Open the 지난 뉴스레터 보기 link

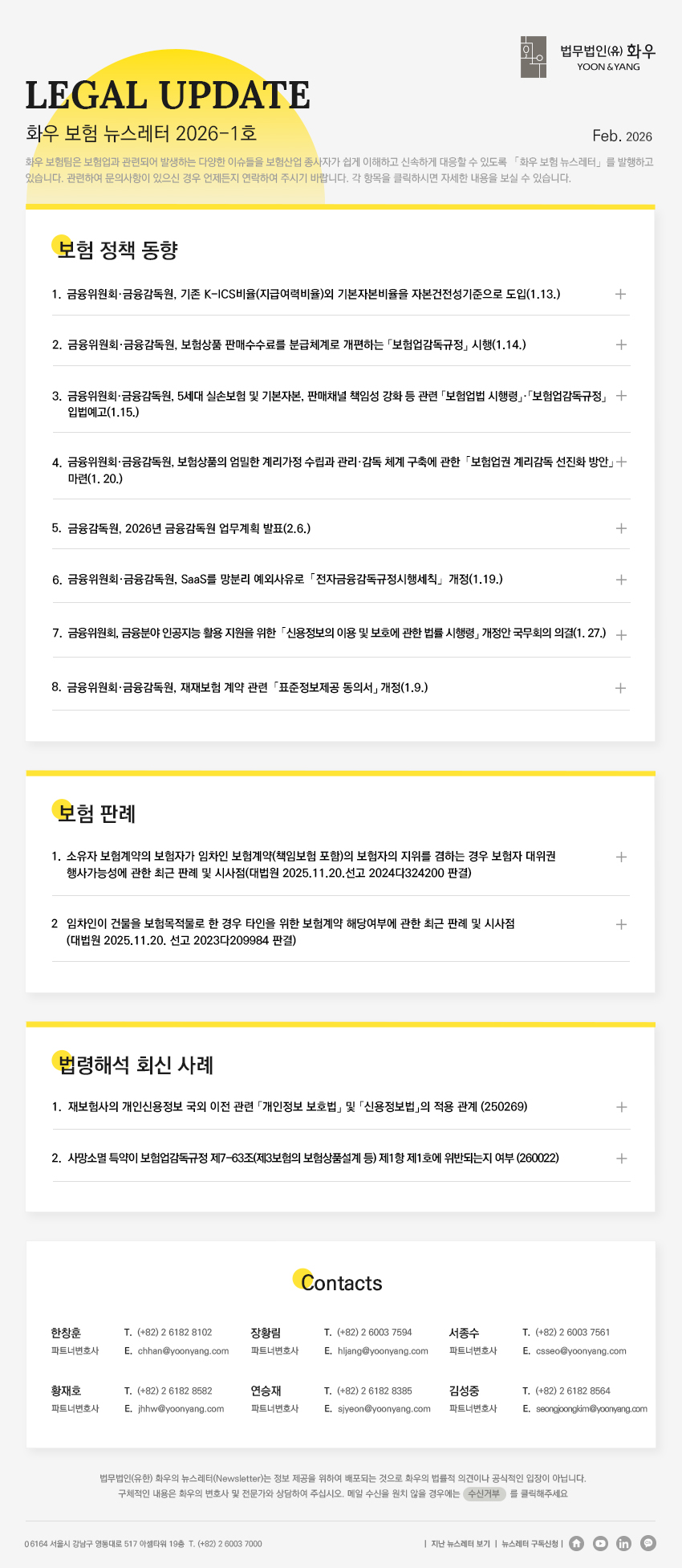[x=460, y=1544]
